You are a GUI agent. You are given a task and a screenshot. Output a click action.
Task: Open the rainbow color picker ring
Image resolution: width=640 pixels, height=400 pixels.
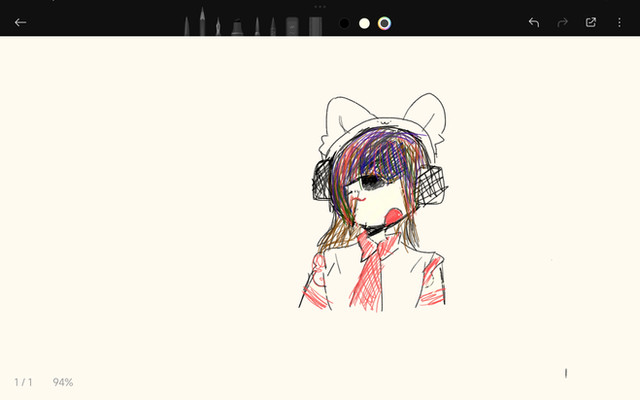[x=384, y=23]
